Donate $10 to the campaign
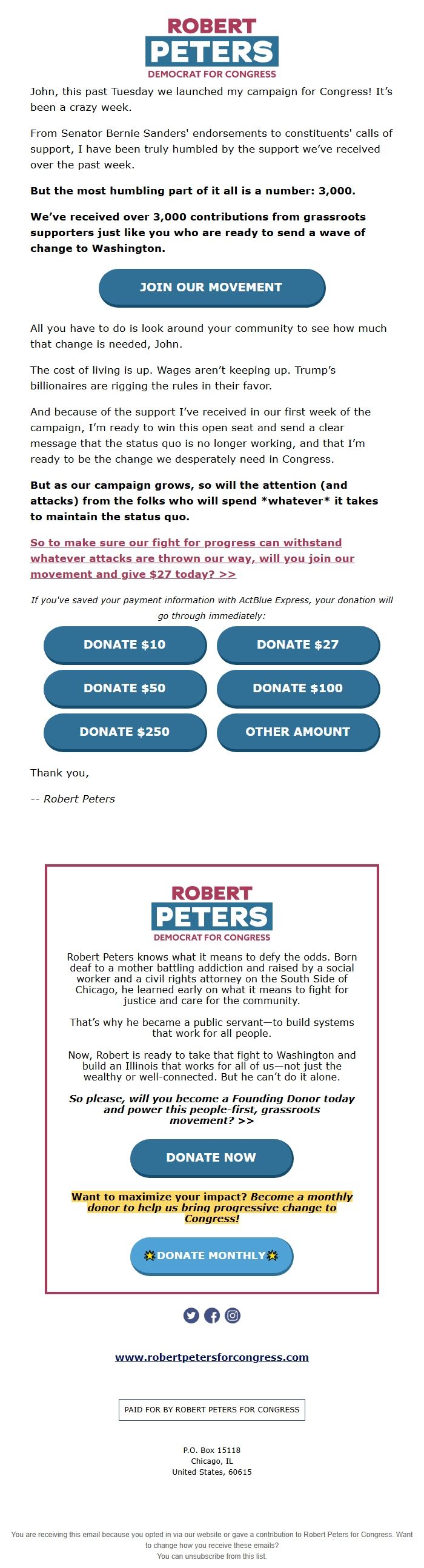424x1568 pixels. pos(125,644)
